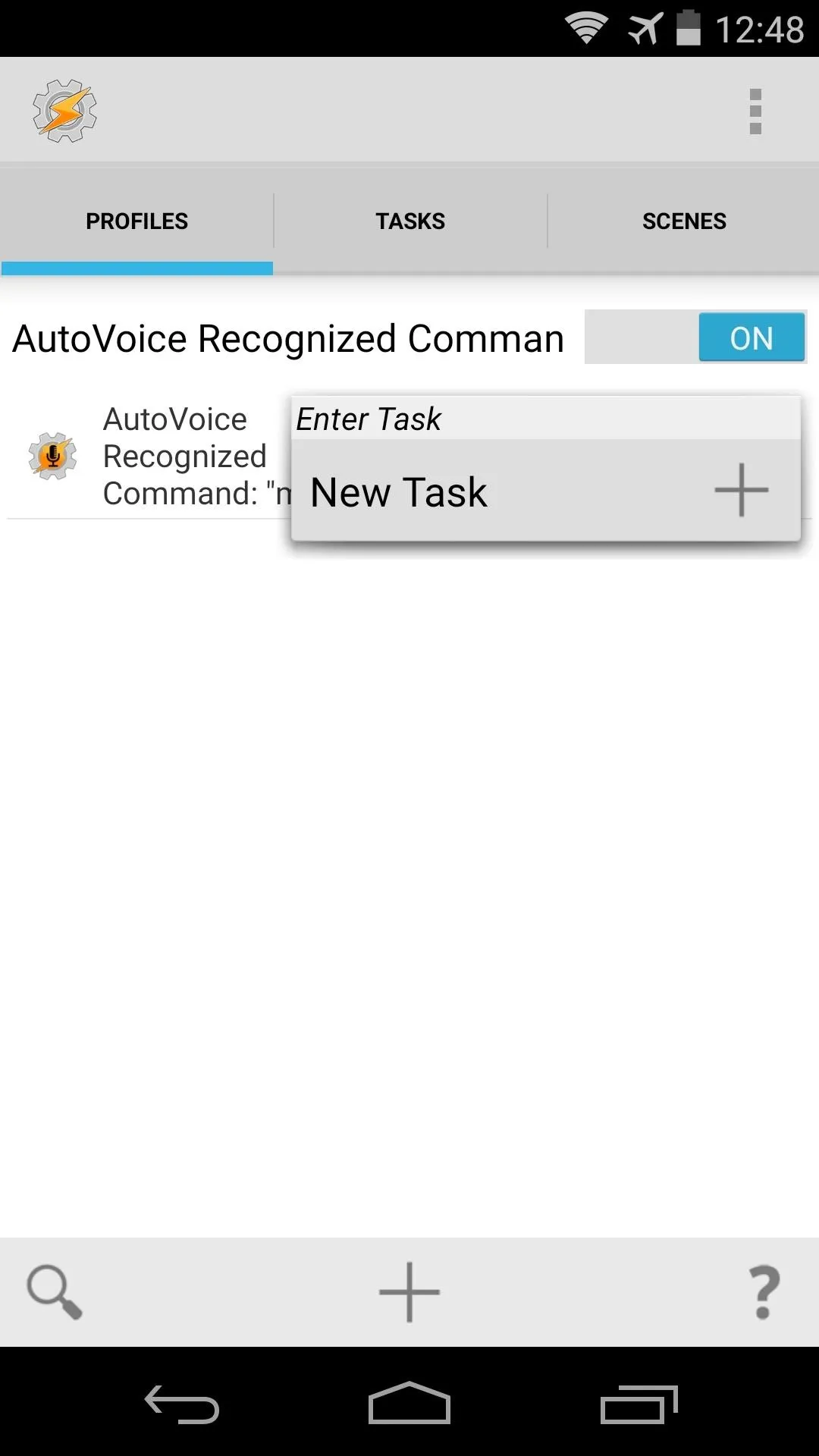This screenshot has height=1456, width=819.
Task: Go to the home screen
Action: click(409, 1403)
